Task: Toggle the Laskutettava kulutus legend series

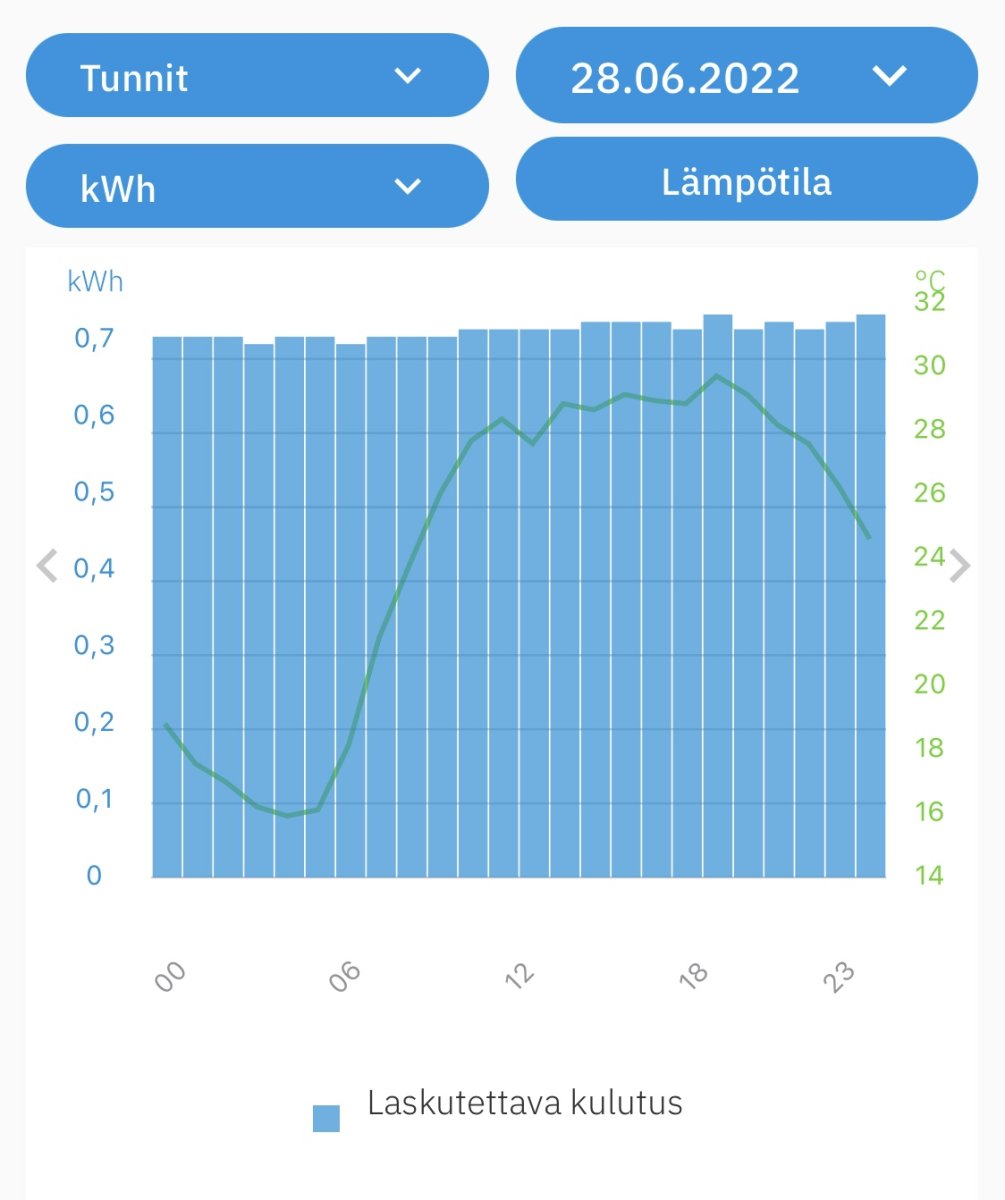Action: pyautogui.click(x=498, y=1105)
